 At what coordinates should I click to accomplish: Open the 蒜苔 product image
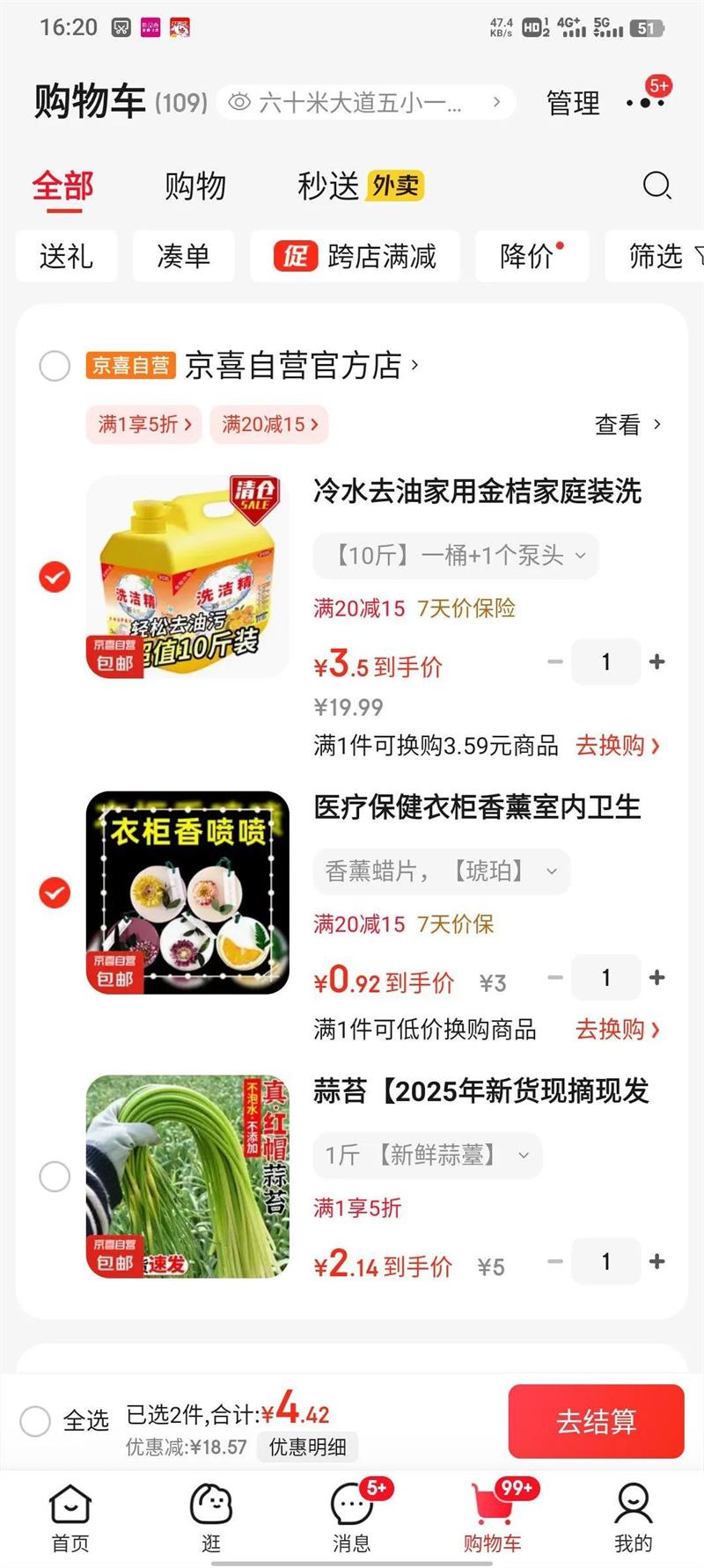click(187, 1176)
